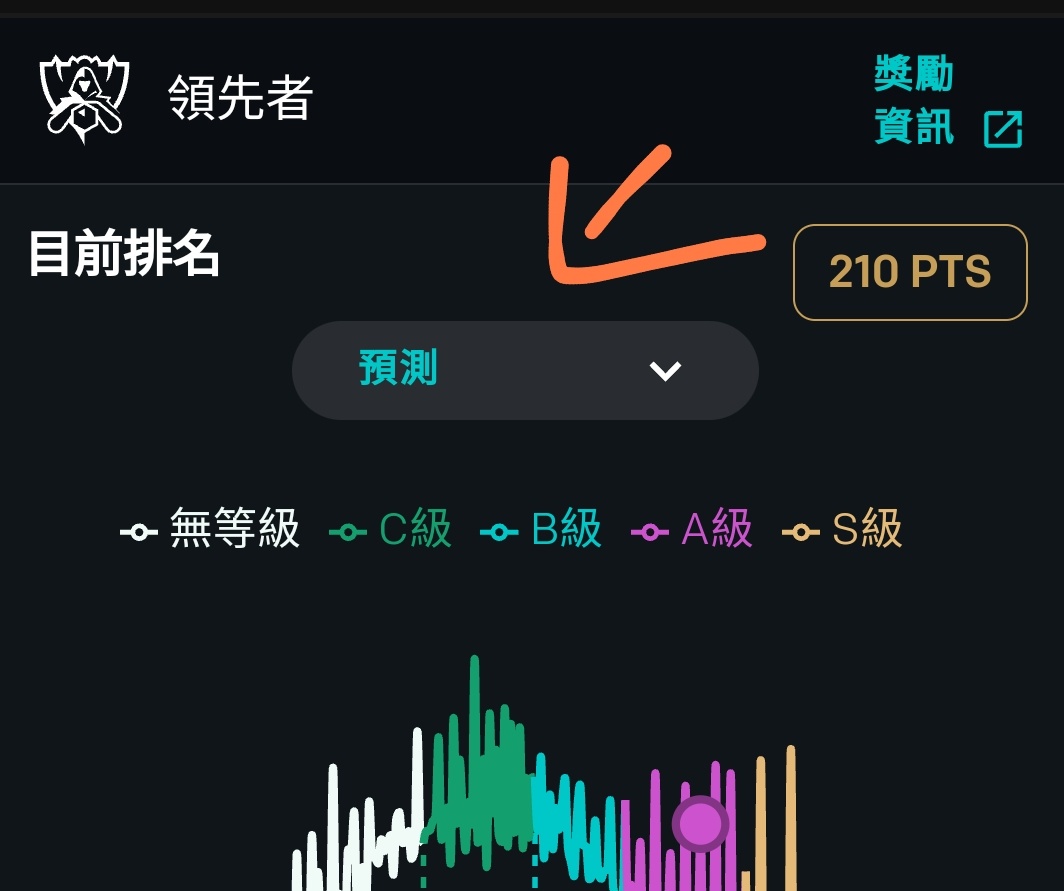
Task: Expand the 預測 dropdown
Action: 525,370
